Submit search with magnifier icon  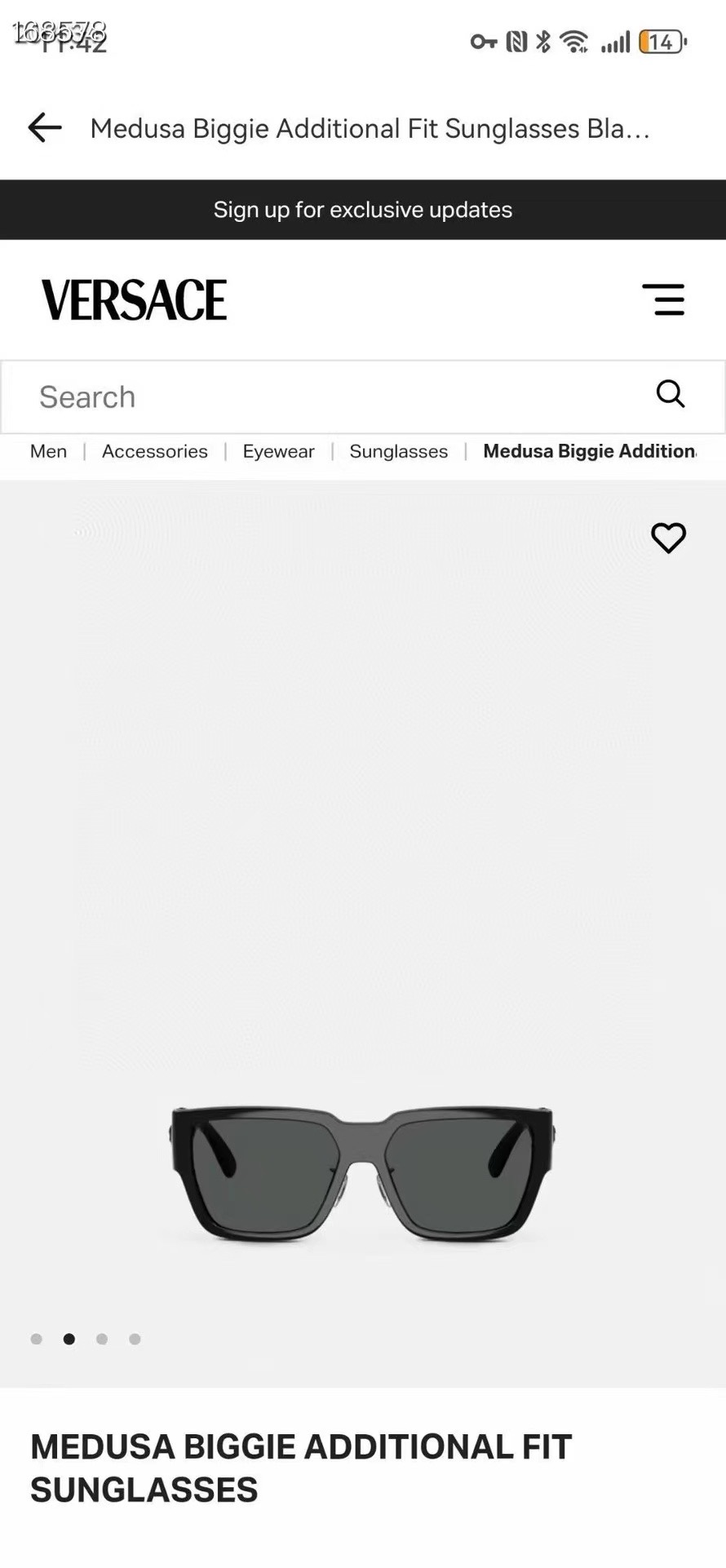click(670, 394)
